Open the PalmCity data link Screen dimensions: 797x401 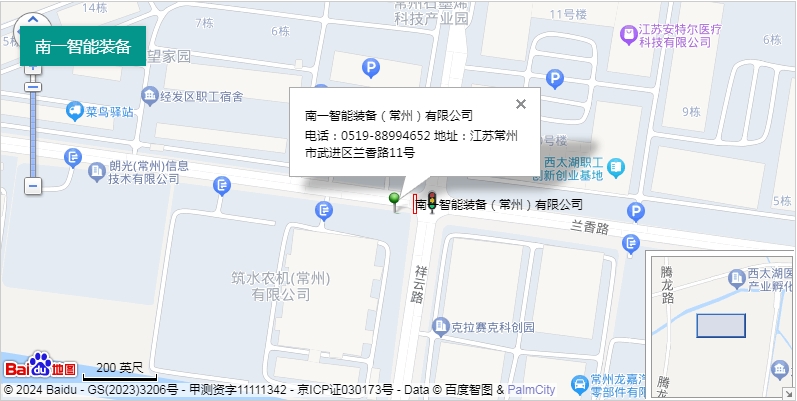click(x=531, y=389)
